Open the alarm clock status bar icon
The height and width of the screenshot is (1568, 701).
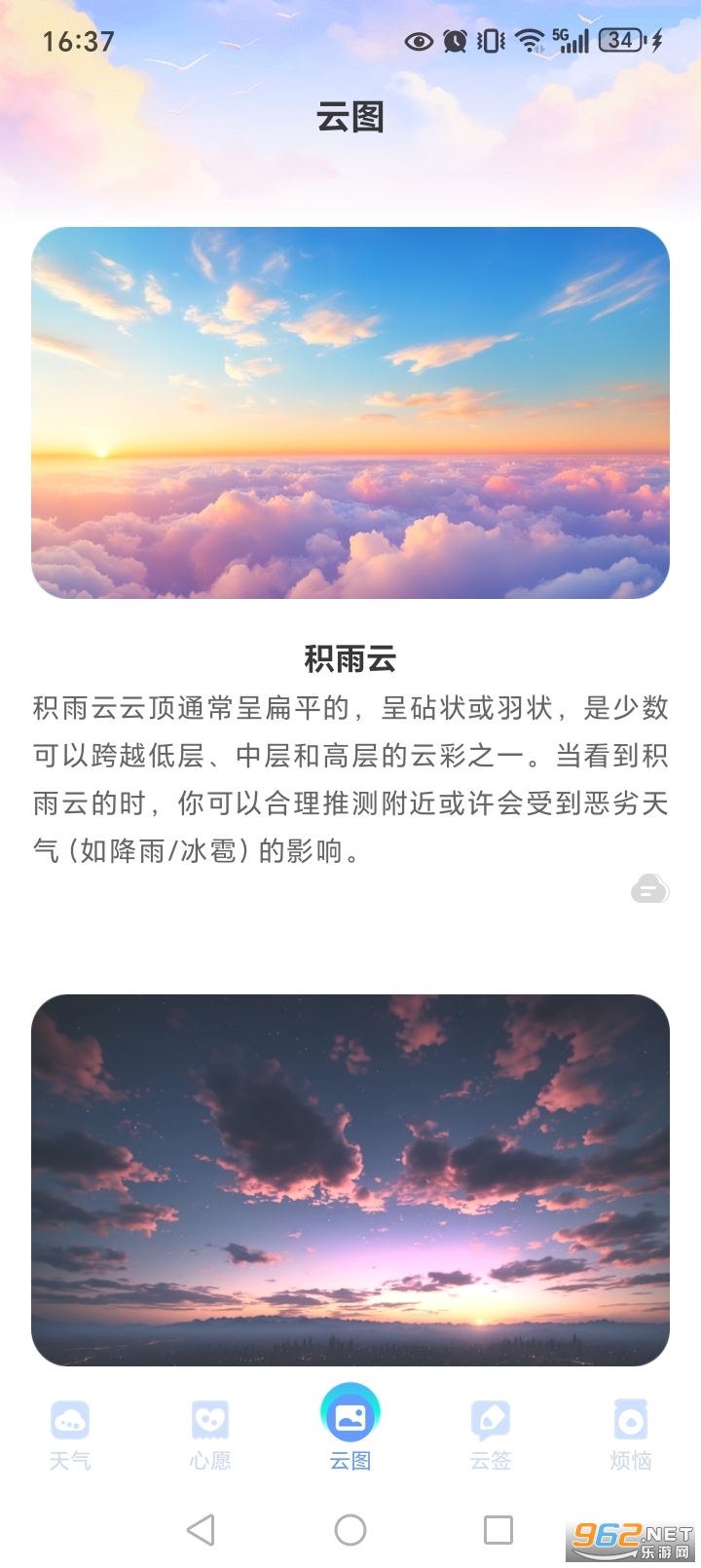[x=454, y=41]
